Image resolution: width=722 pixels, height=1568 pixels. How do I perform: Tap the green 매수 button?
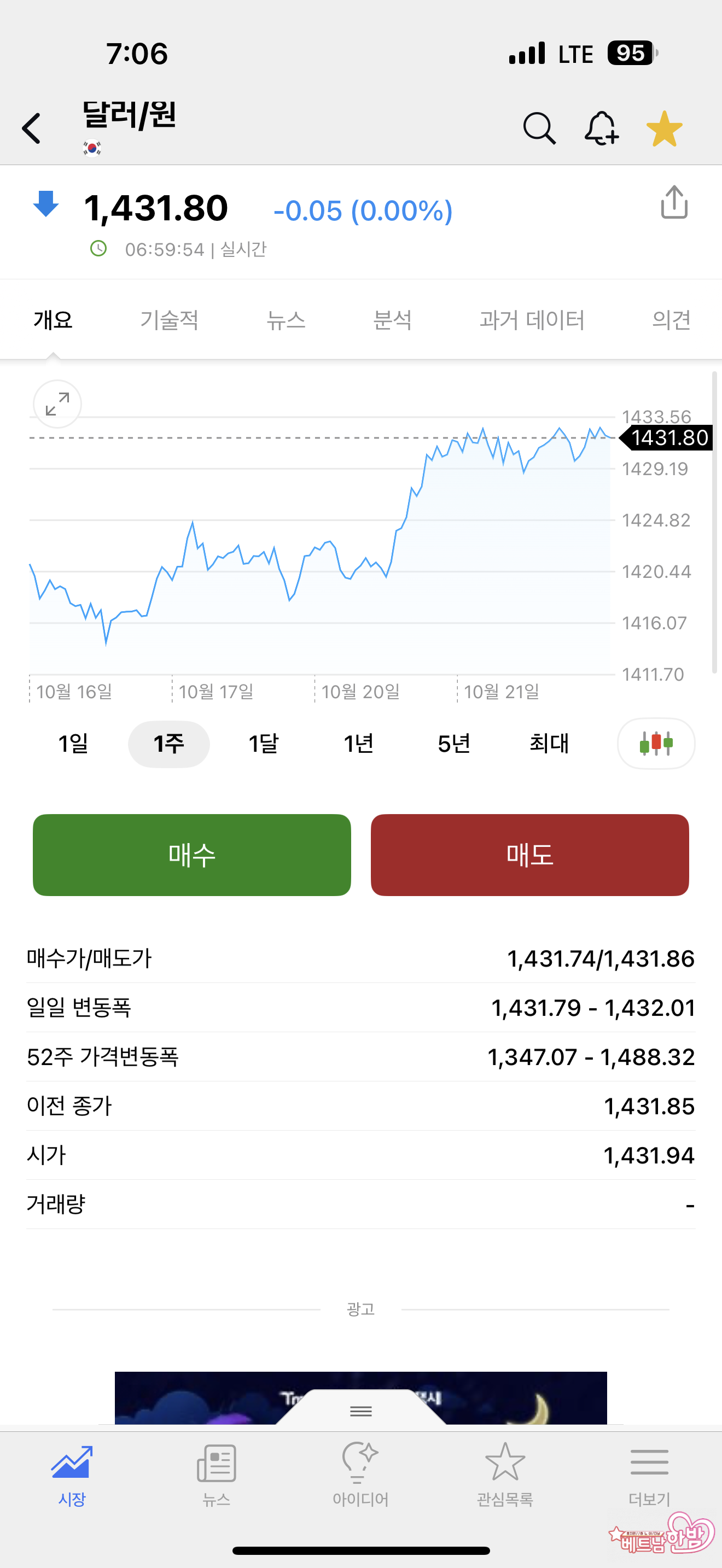192,855
